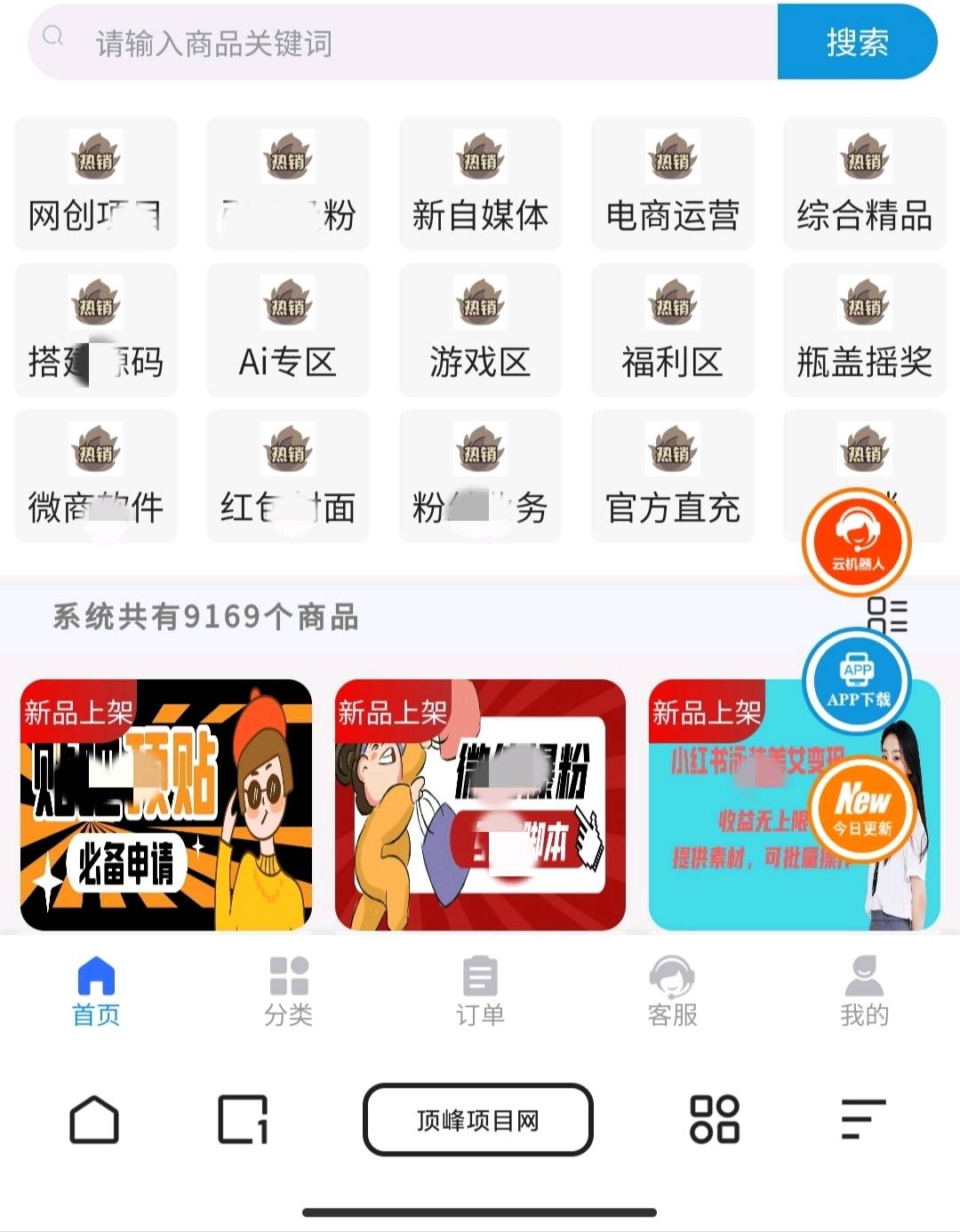This screenshot has height=1232, width=960.
Task: Open the 福利区 category
Action: click(x=672, y=331)
